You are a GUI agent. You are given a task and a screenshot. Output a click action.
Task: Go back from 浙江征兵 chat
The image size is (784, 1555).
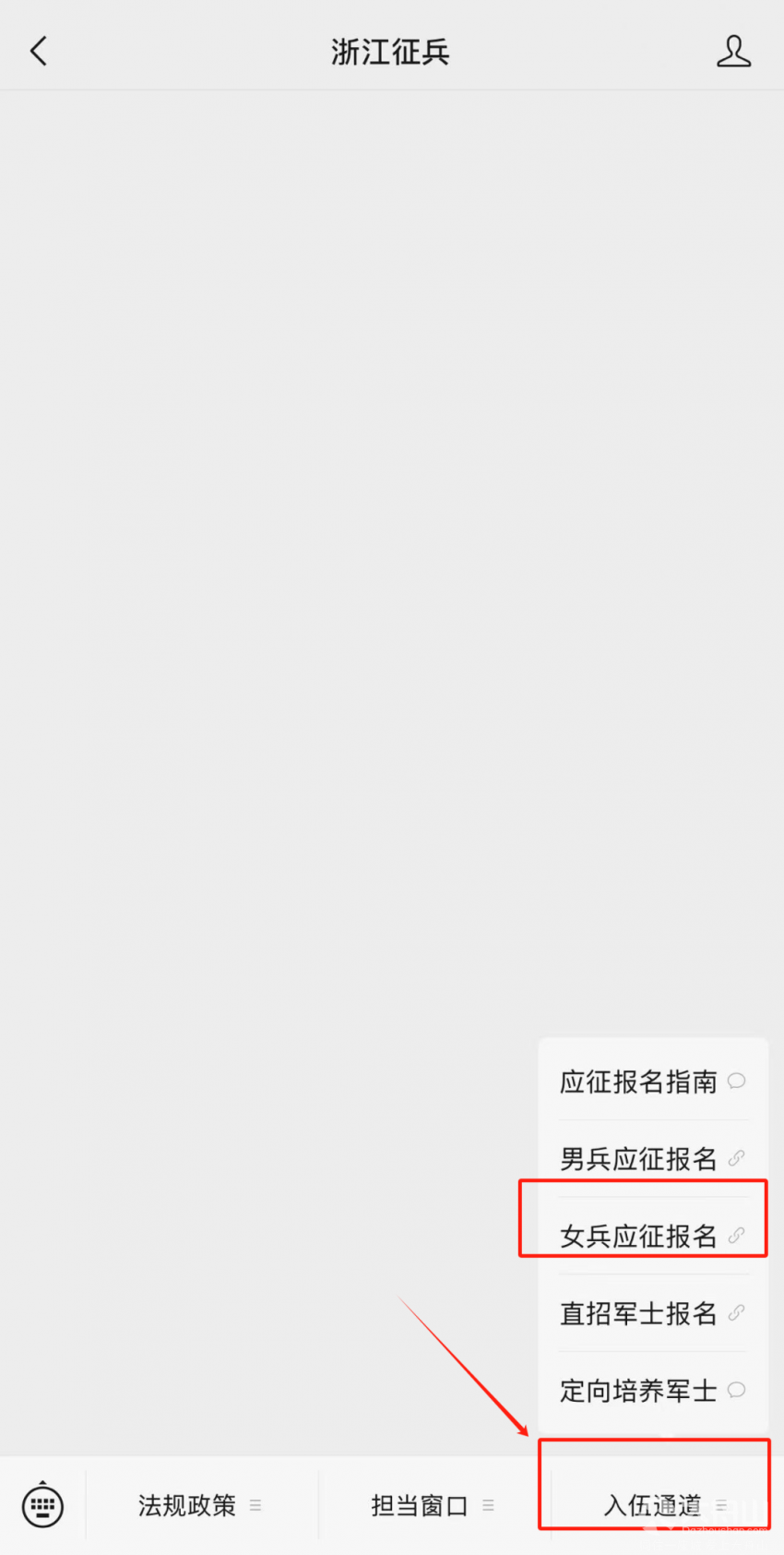[x=39, y=52]
